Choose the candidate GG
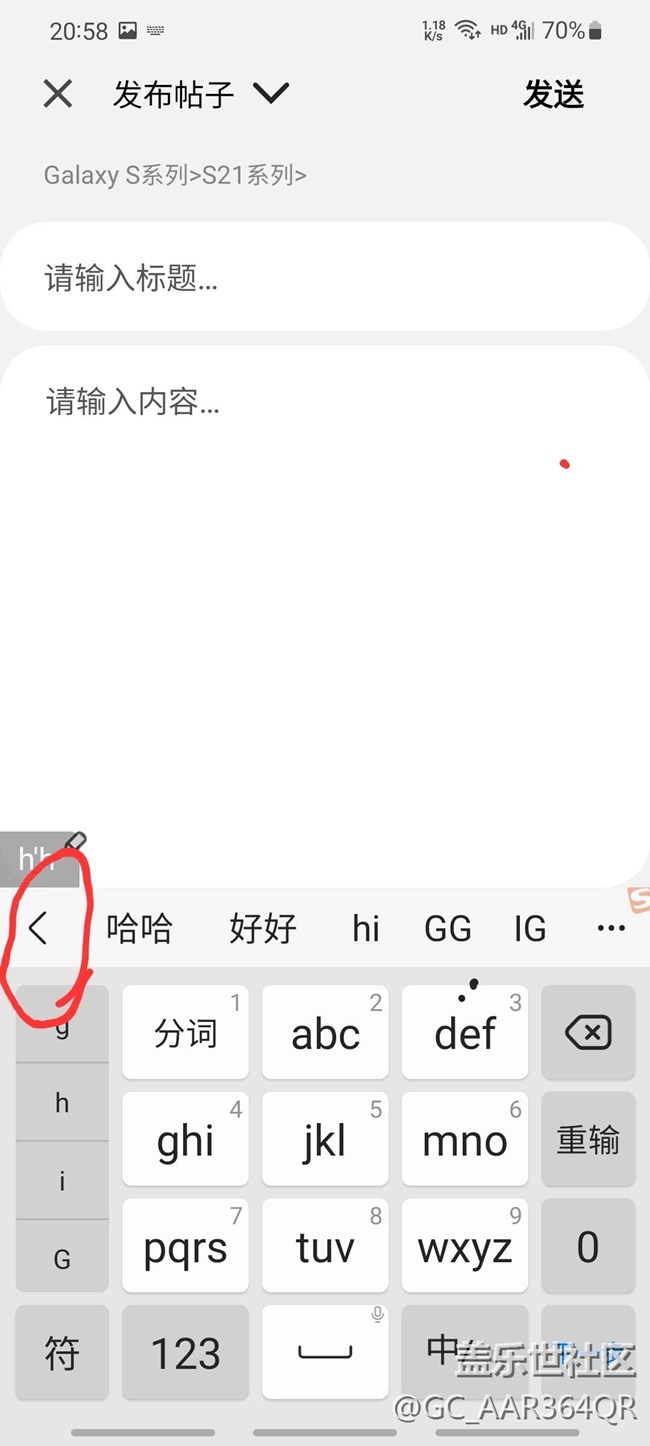 click(x=448, y=929)
